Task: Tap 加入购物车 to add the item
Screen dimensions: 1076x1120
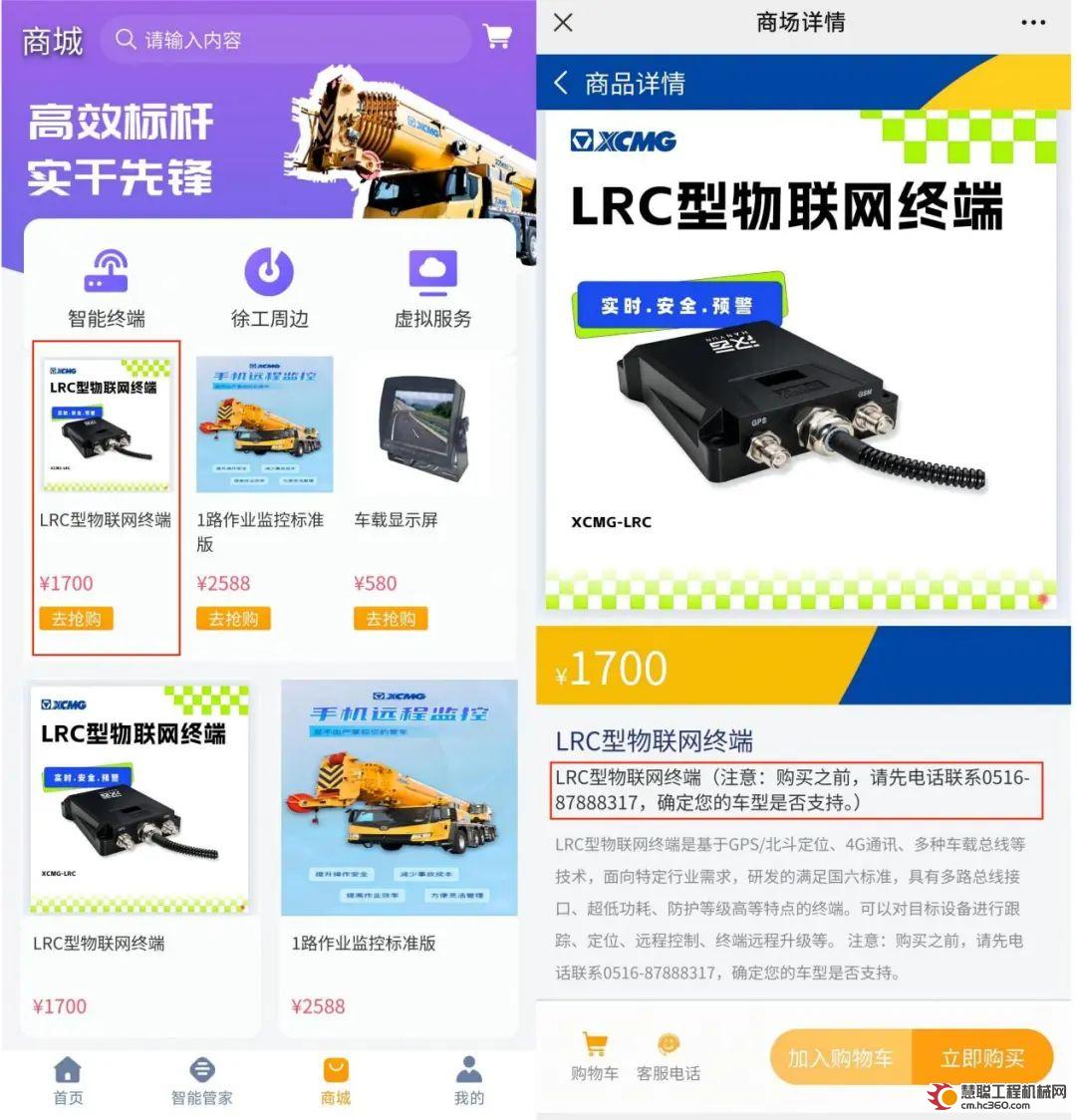Action: pyautogui.click(x=840, y=1058)
